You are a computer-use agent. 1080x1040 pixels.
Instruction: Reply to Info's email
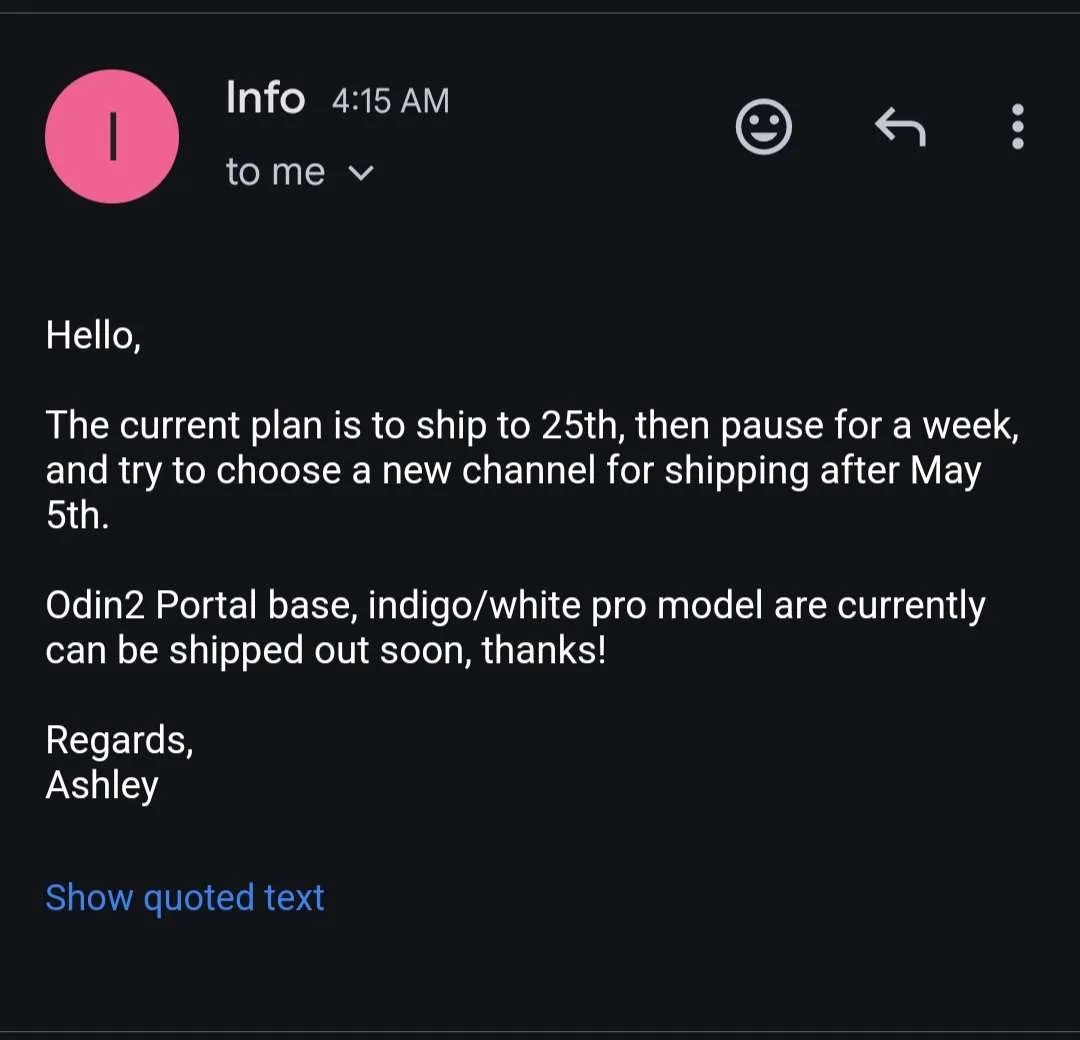900,127
